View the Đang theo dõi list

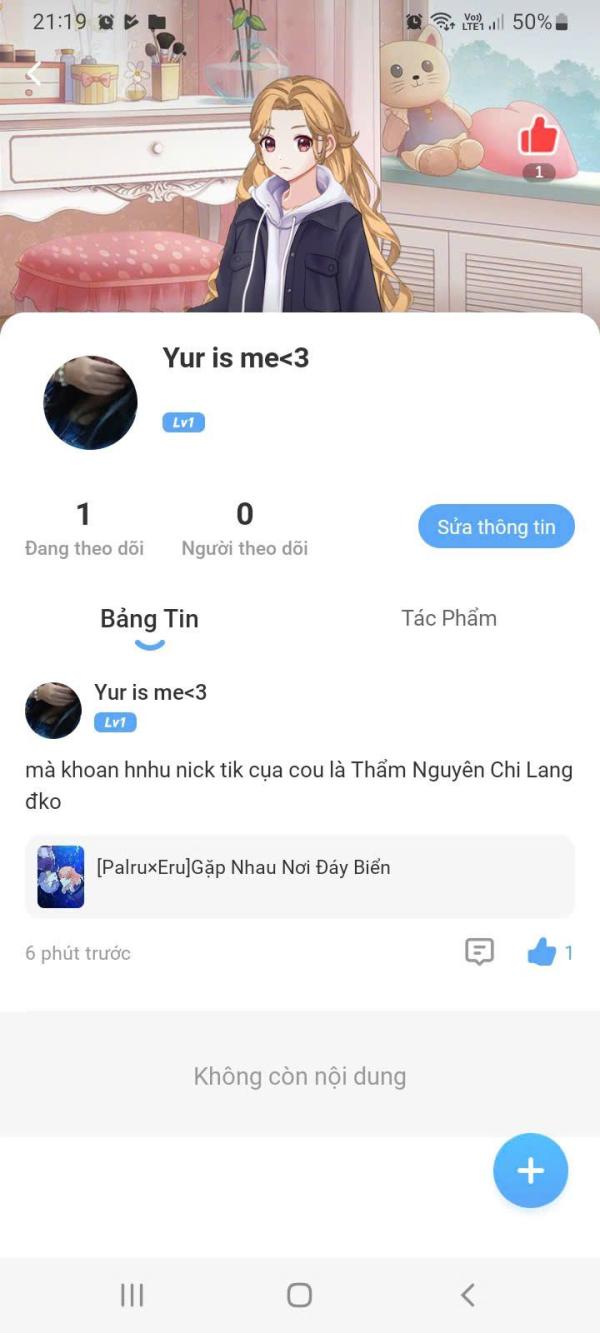[84, 529]
